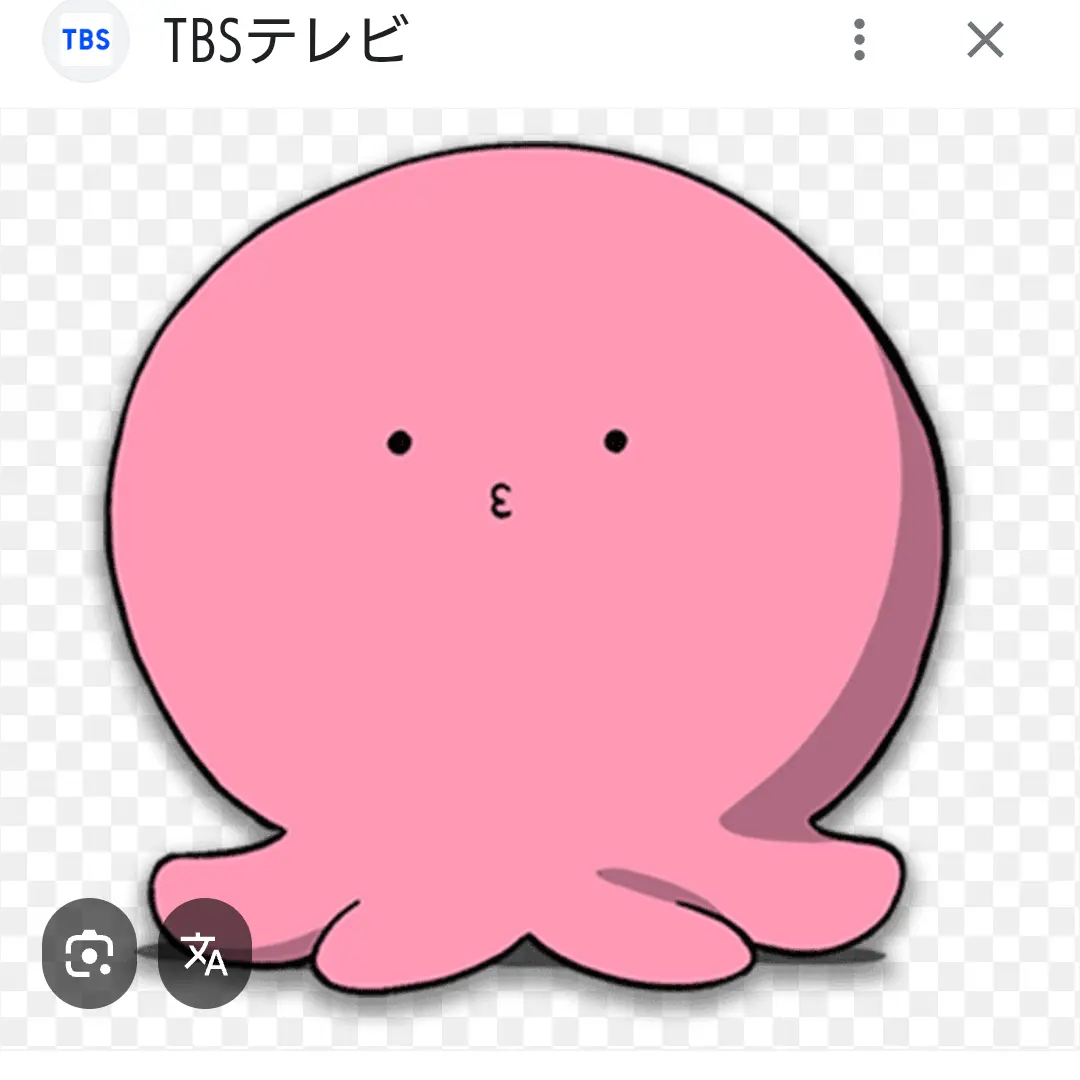Tap the translate image icon
The image size is (1080, 1080).
pyautogui.click(x=205, y=952)
